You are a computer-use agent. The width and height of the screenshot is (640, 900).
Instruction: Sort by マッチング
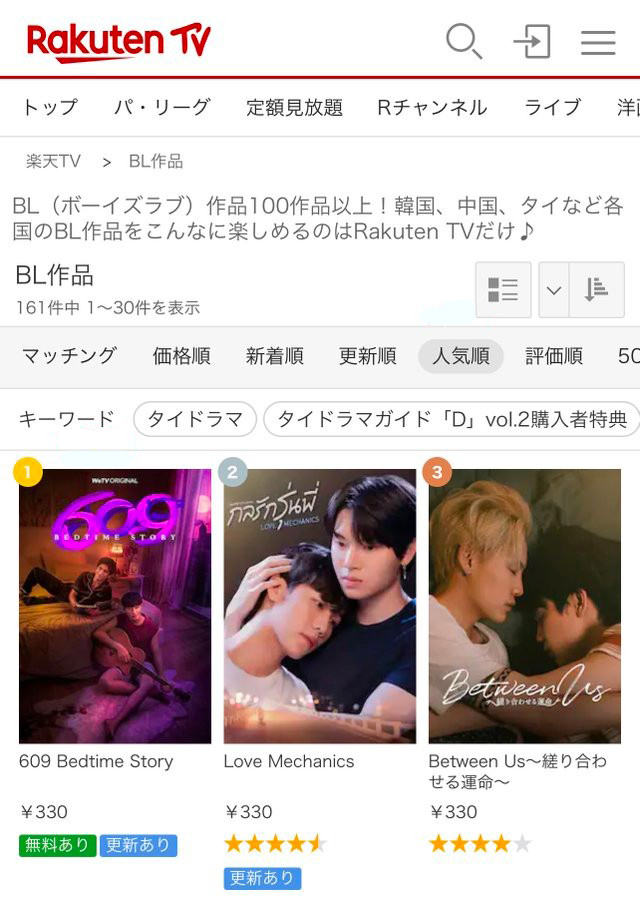point(69,356)
